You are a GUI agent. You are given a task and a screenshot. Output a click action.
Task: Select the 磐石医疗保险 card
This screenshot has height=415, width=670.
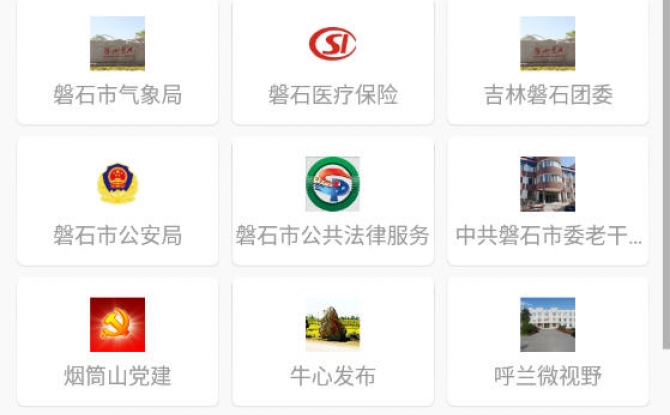pyautogui.click(x=333, y=62)
